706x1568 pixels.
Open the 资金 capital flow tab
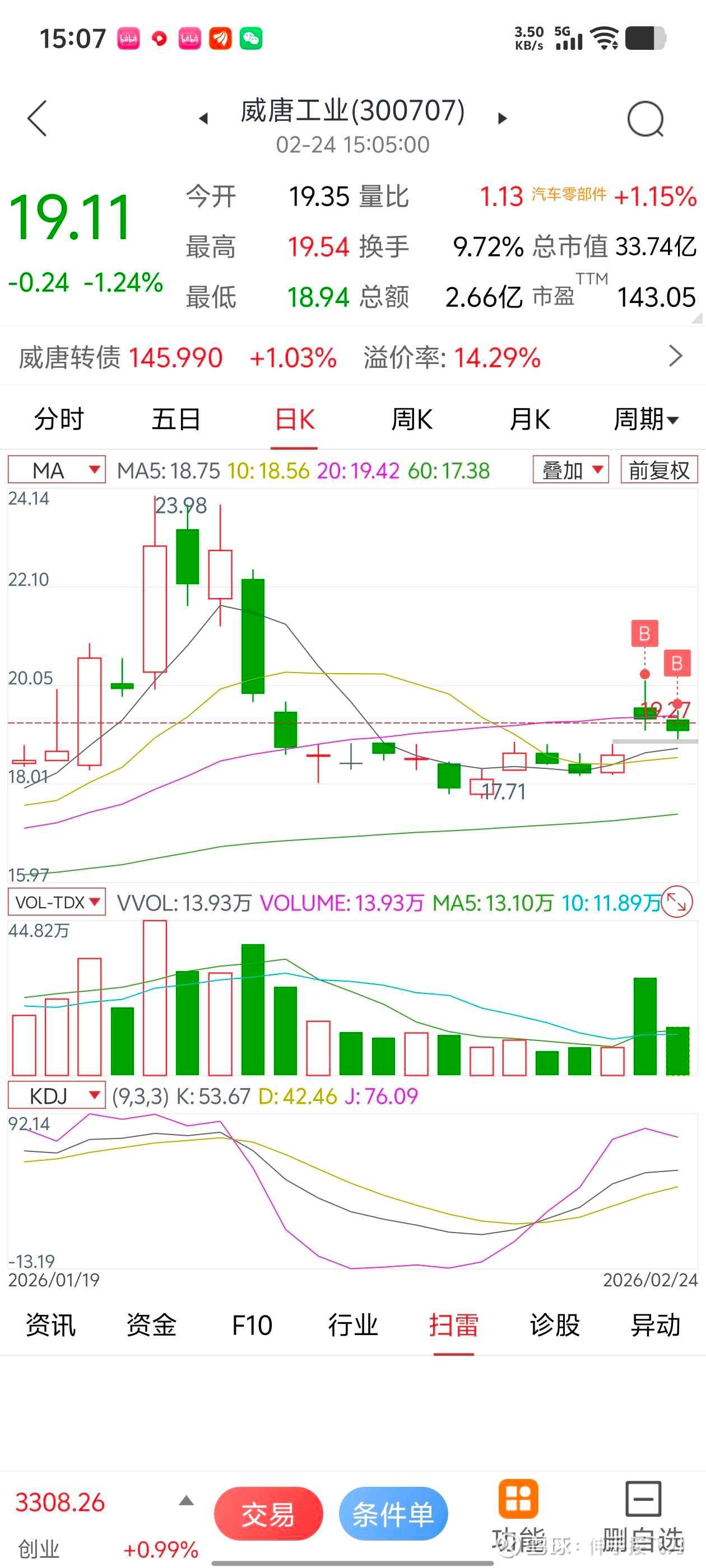[151, 1325]
